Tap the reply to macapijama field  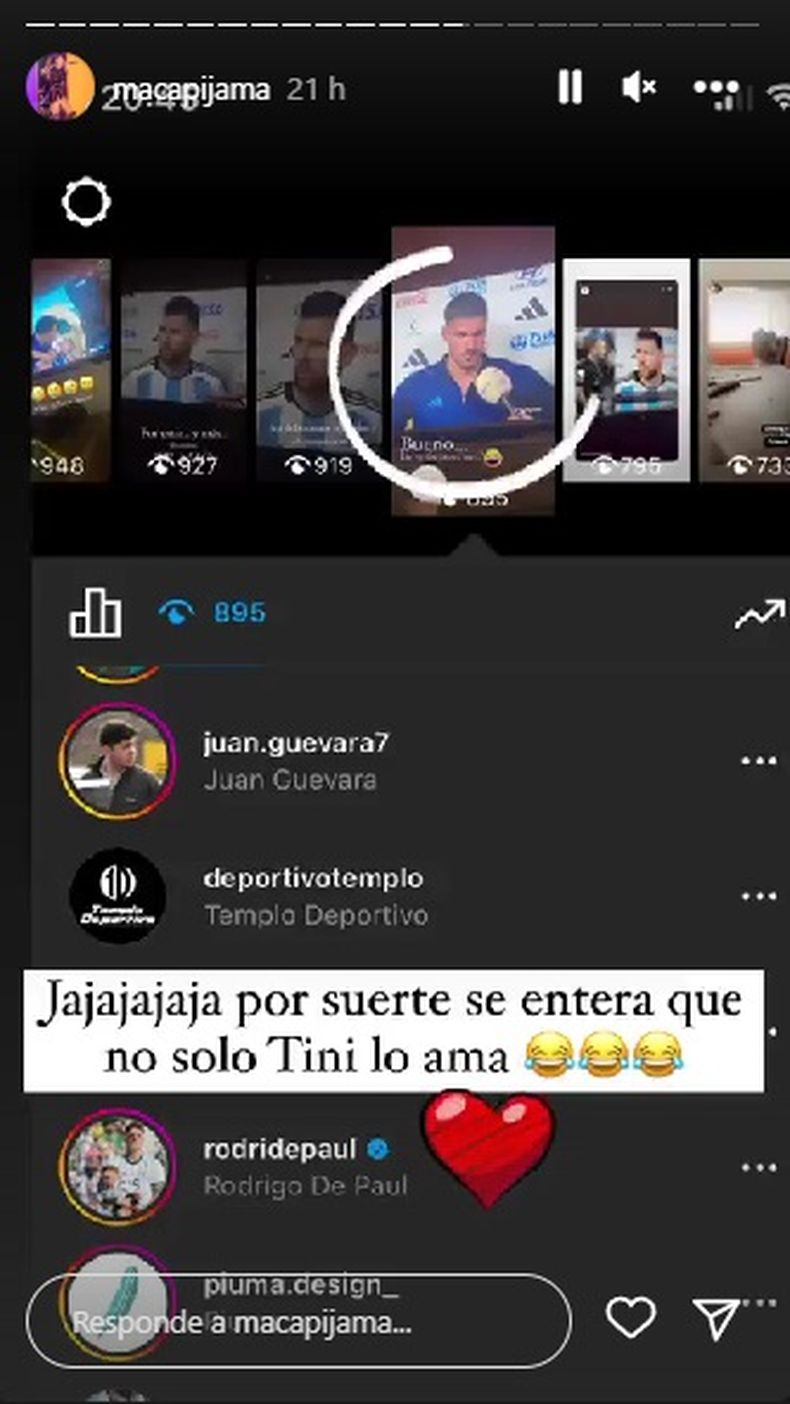tap(298, 1322)
